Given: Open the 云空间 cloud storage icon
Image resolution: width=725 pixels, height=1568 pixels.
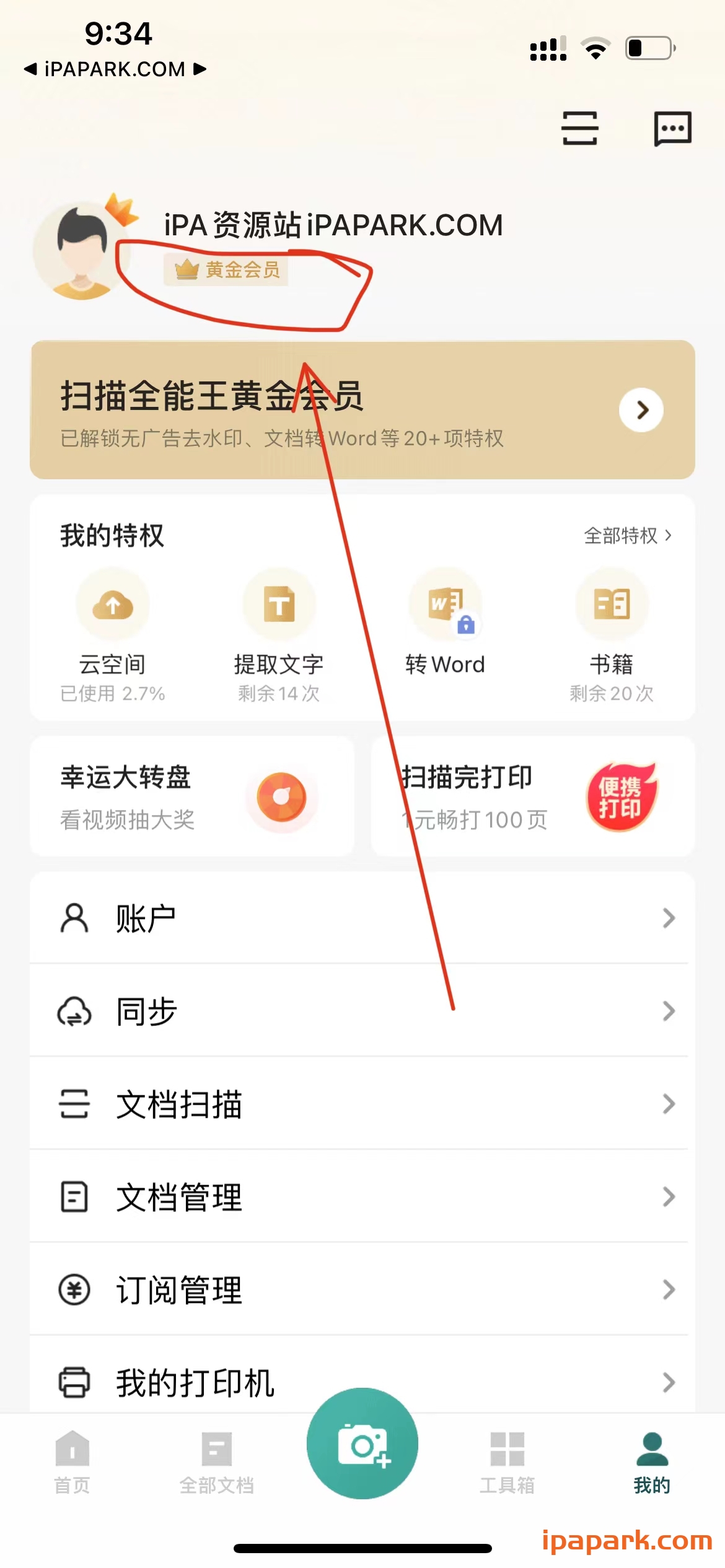Looking at the screenshot, I should click(112, 605).
